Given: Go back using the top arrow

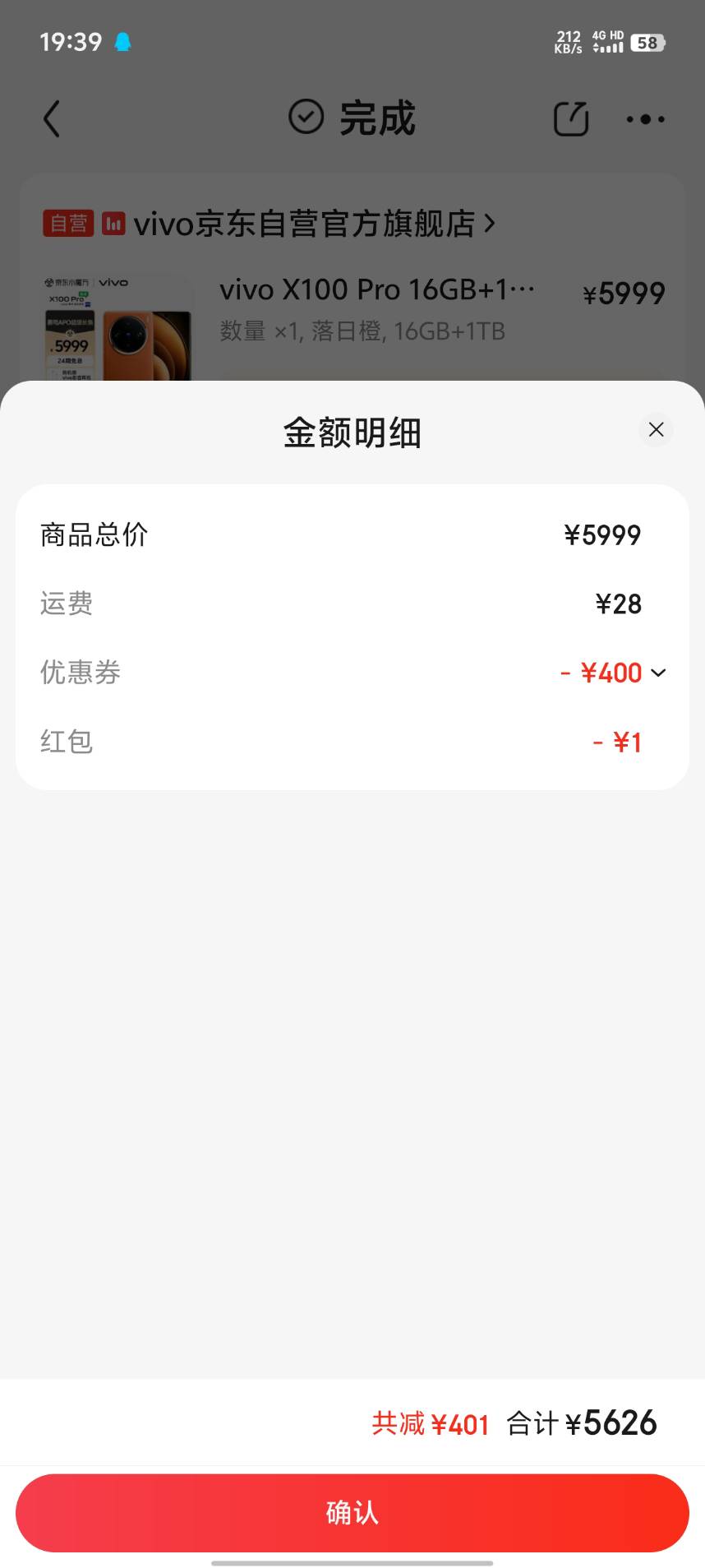Looking at the screenshot, I should [52, 119].
